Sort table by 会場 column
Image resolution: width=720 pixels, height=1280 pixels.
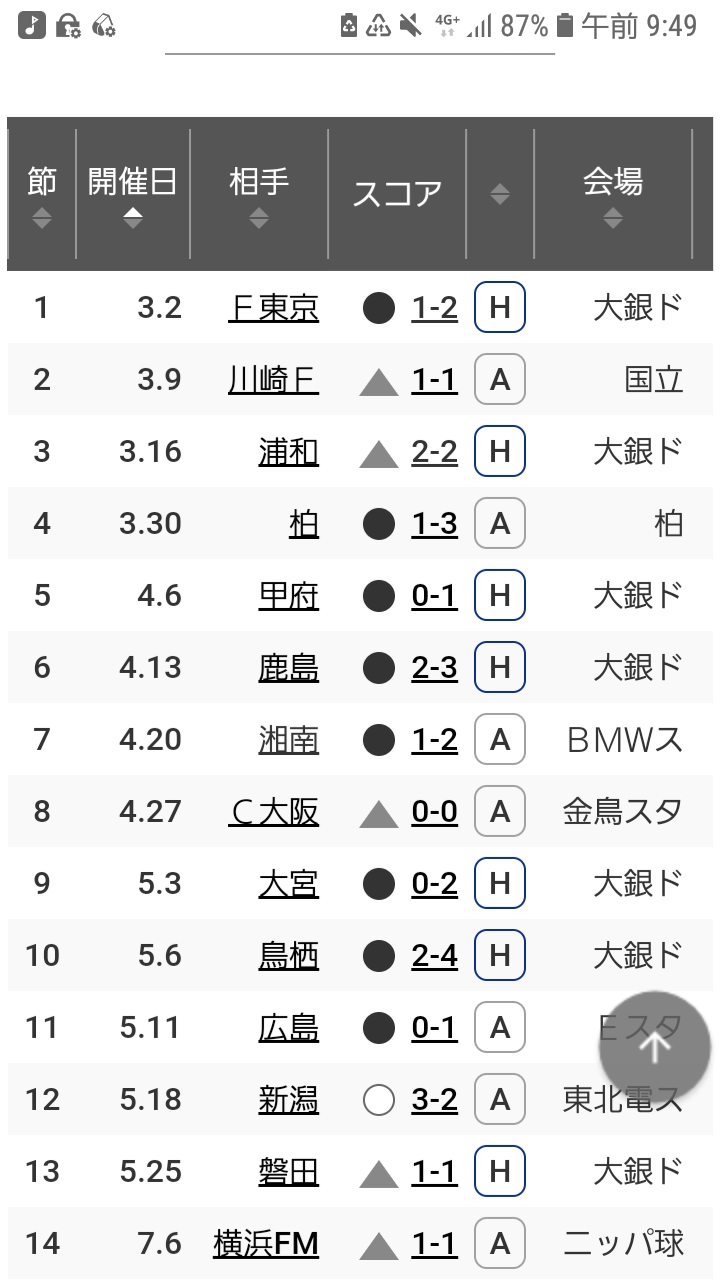click(x=612, y=195)
